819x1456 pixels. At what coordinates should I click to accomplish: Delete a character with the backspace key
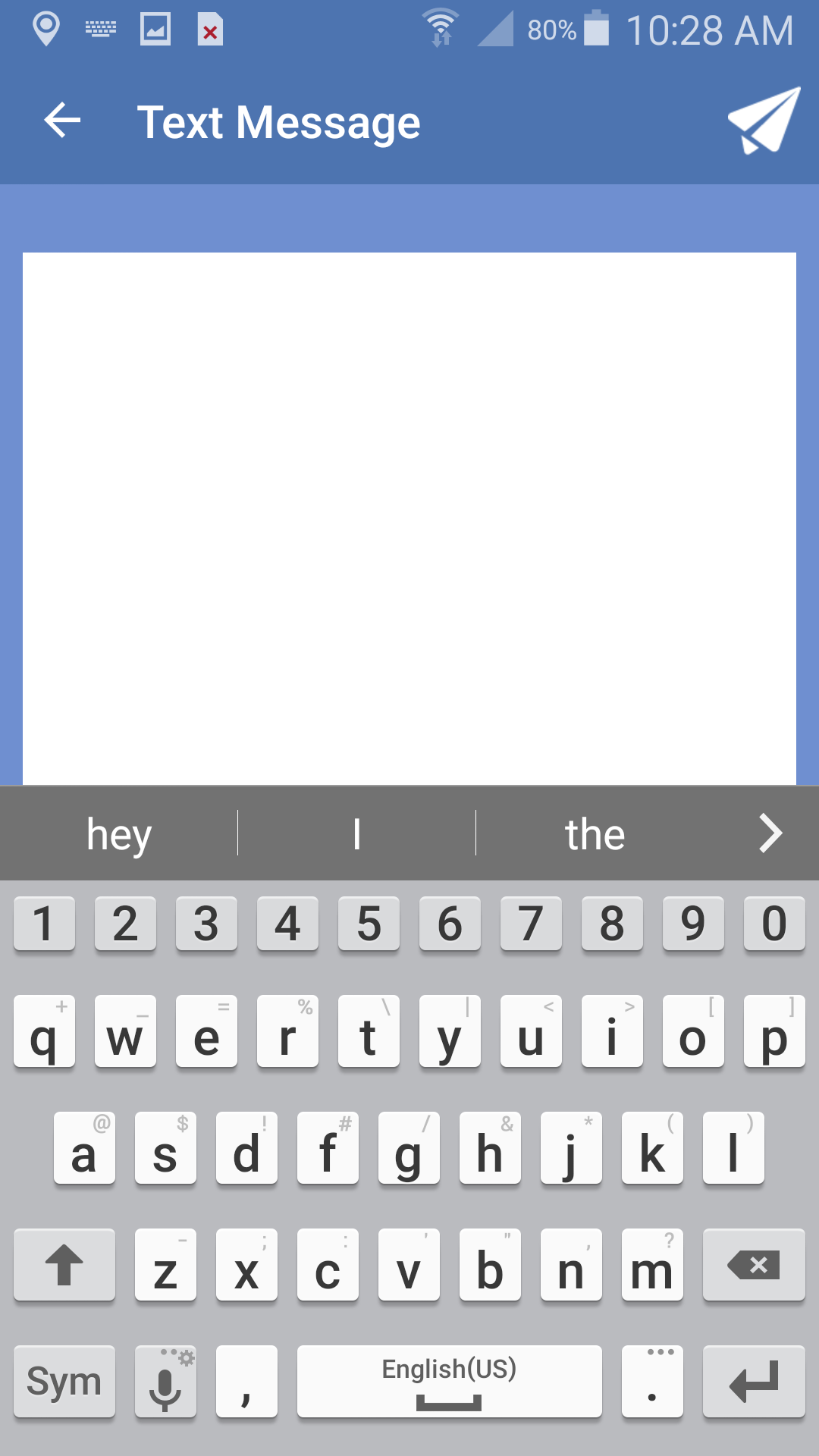[x=755, y=1264]
